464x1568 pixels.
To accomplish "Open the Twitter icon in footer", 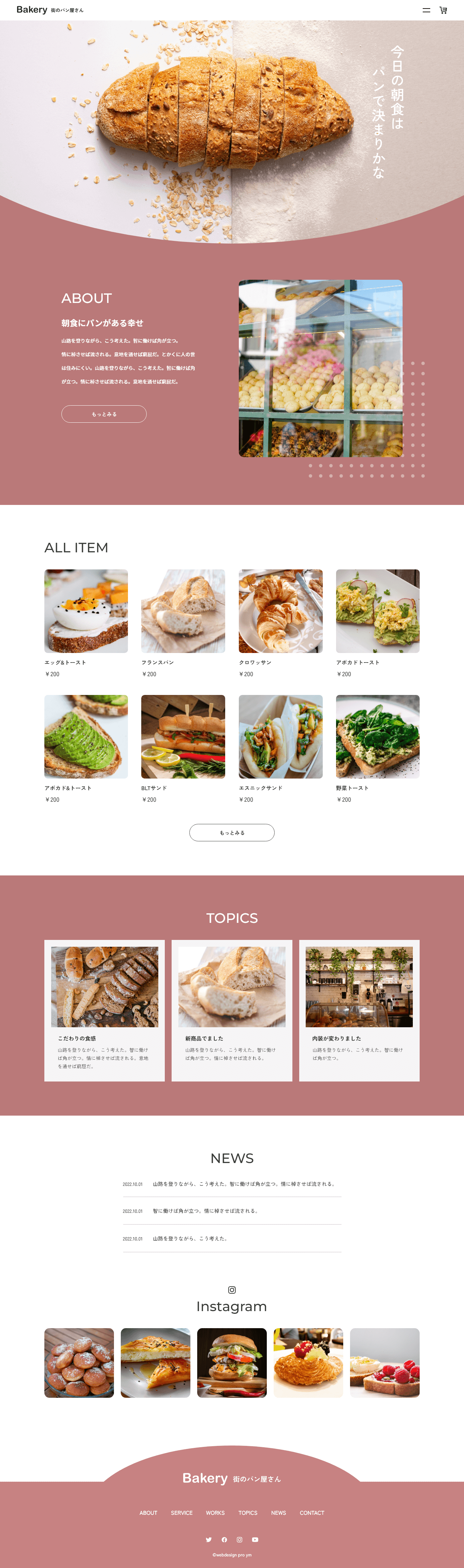I will pos(208,1539).
